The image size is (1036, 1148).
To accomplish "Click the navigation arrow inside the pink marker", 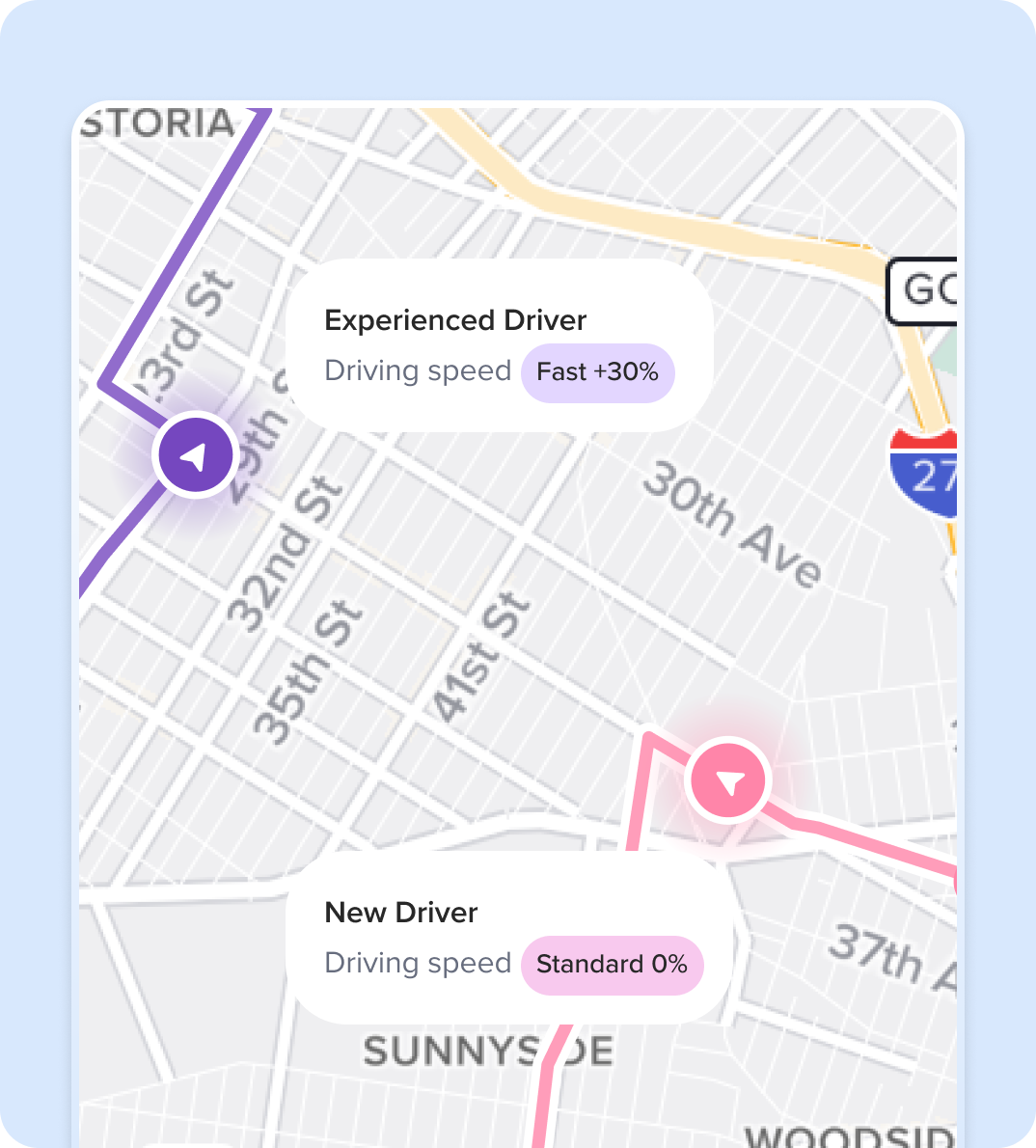I will tap(728, 780).
